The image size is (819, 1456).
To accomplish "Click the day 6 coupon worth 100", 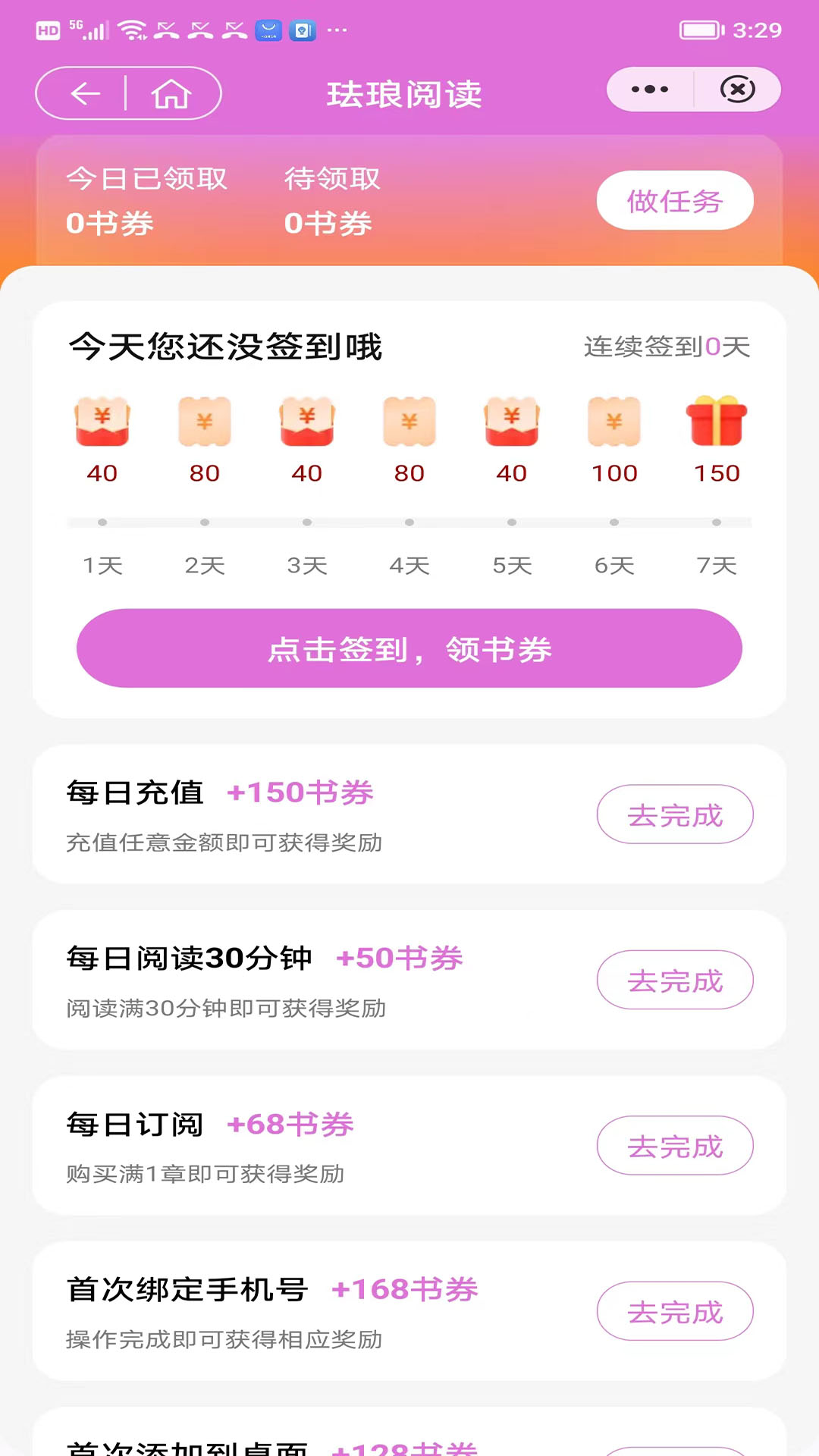I will pos(614,422).
